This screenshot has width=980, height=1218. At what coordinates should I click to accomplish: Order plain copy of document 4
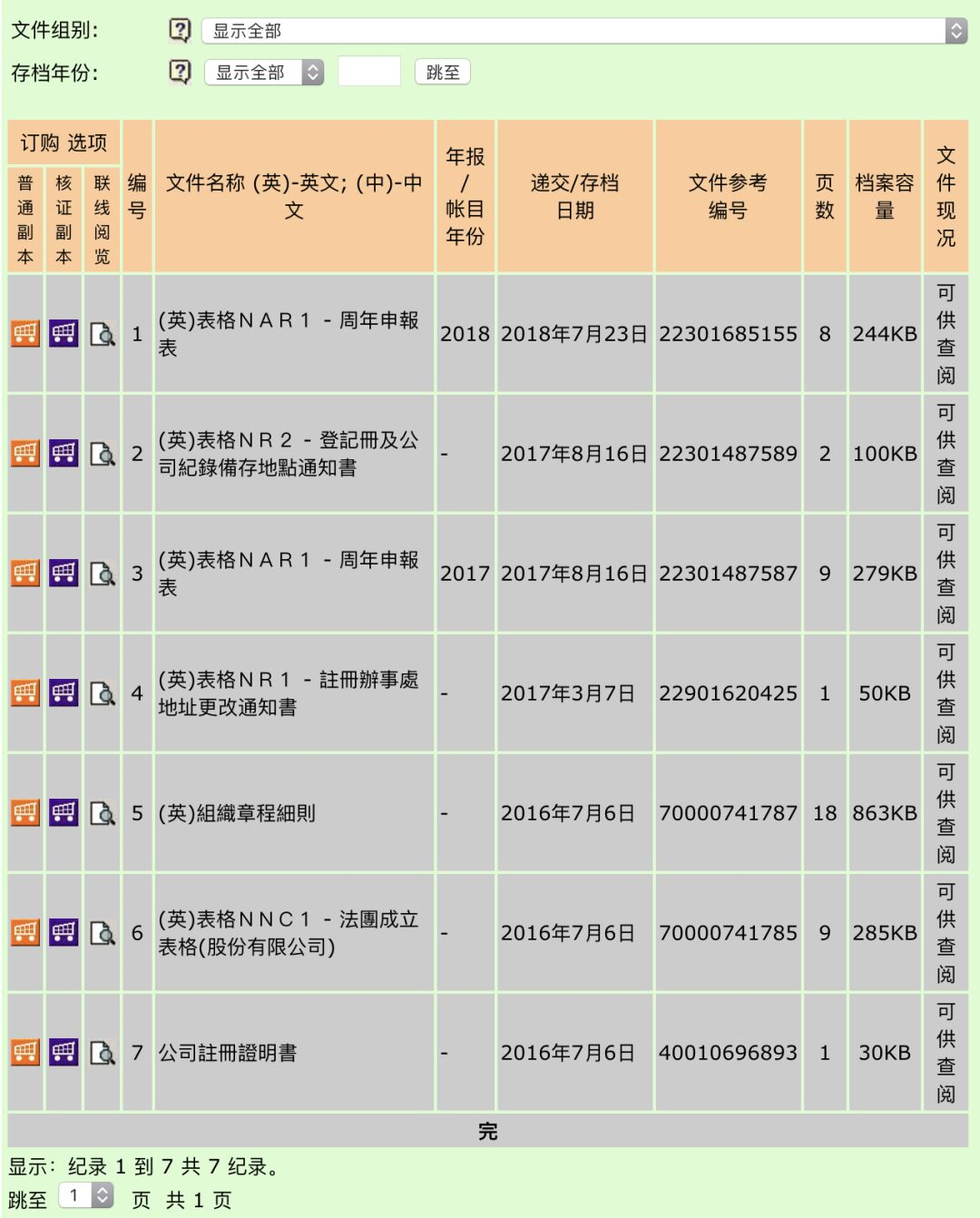point(25,692)
